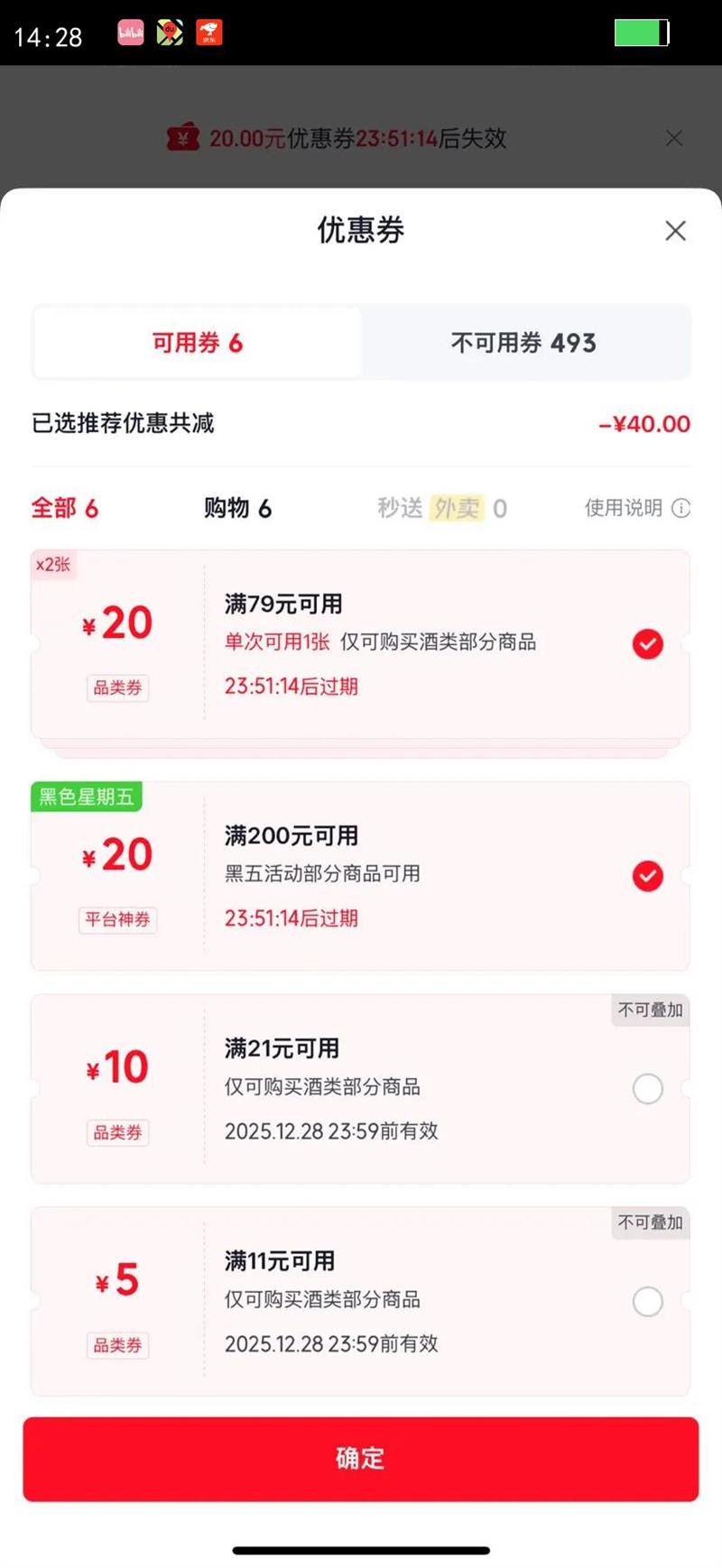
Task: Select the ¥10 满21元可用 coupon
Action: click(x=647, y=1089)
